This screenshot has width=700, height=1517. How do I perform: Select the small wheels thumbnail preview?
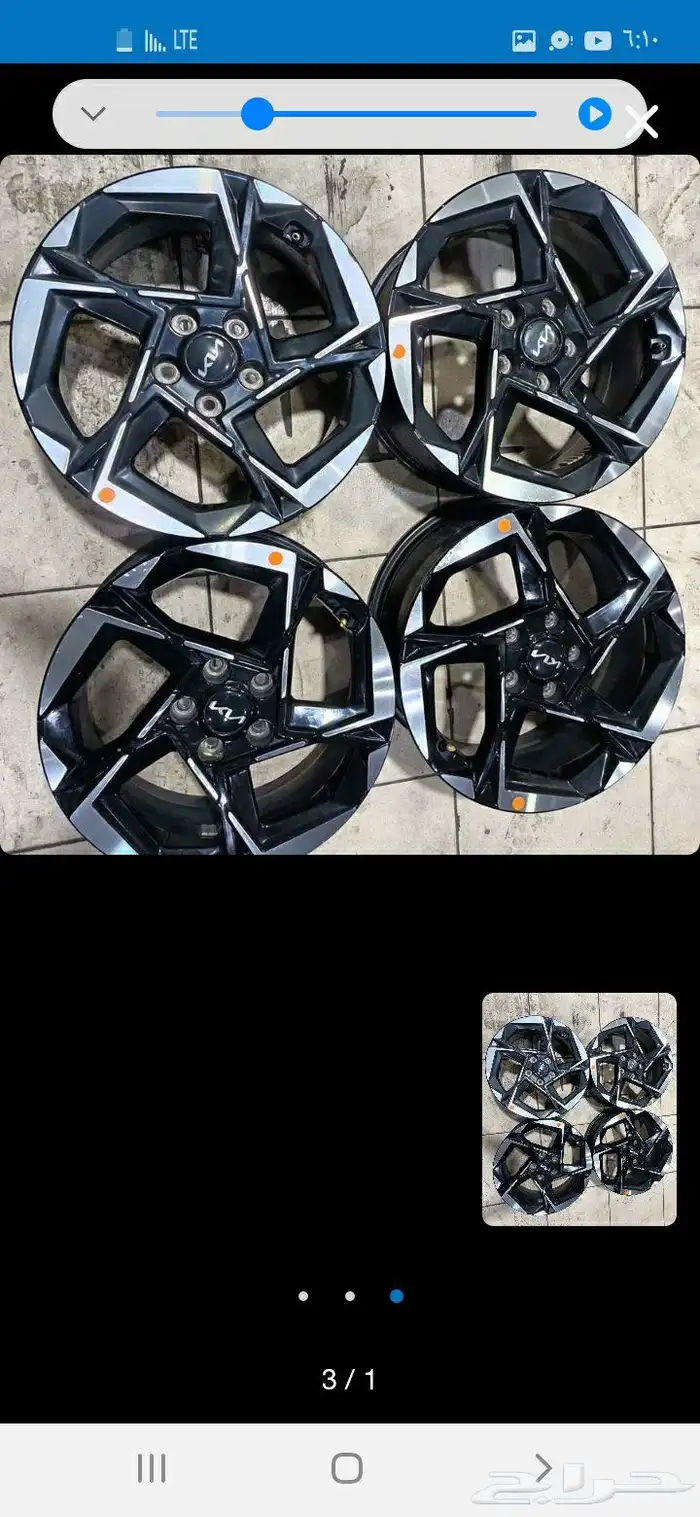point(579,1109)
